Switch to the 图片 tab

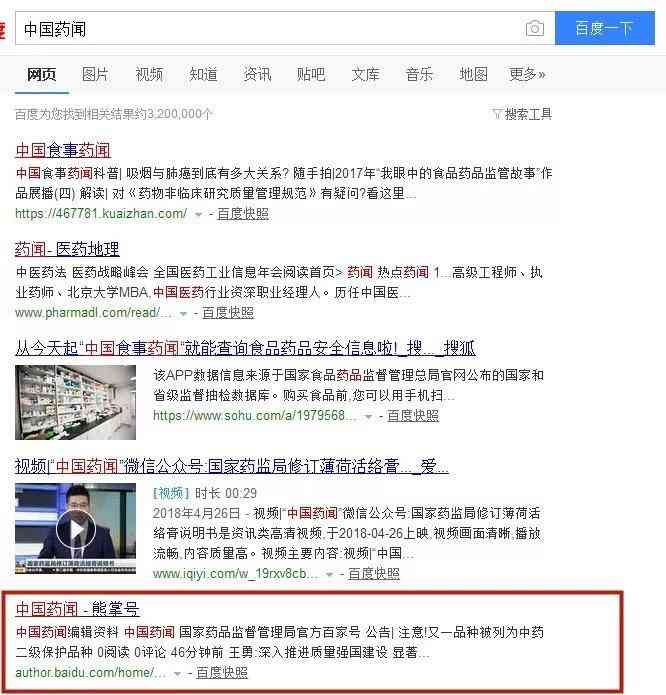(95, 74)
